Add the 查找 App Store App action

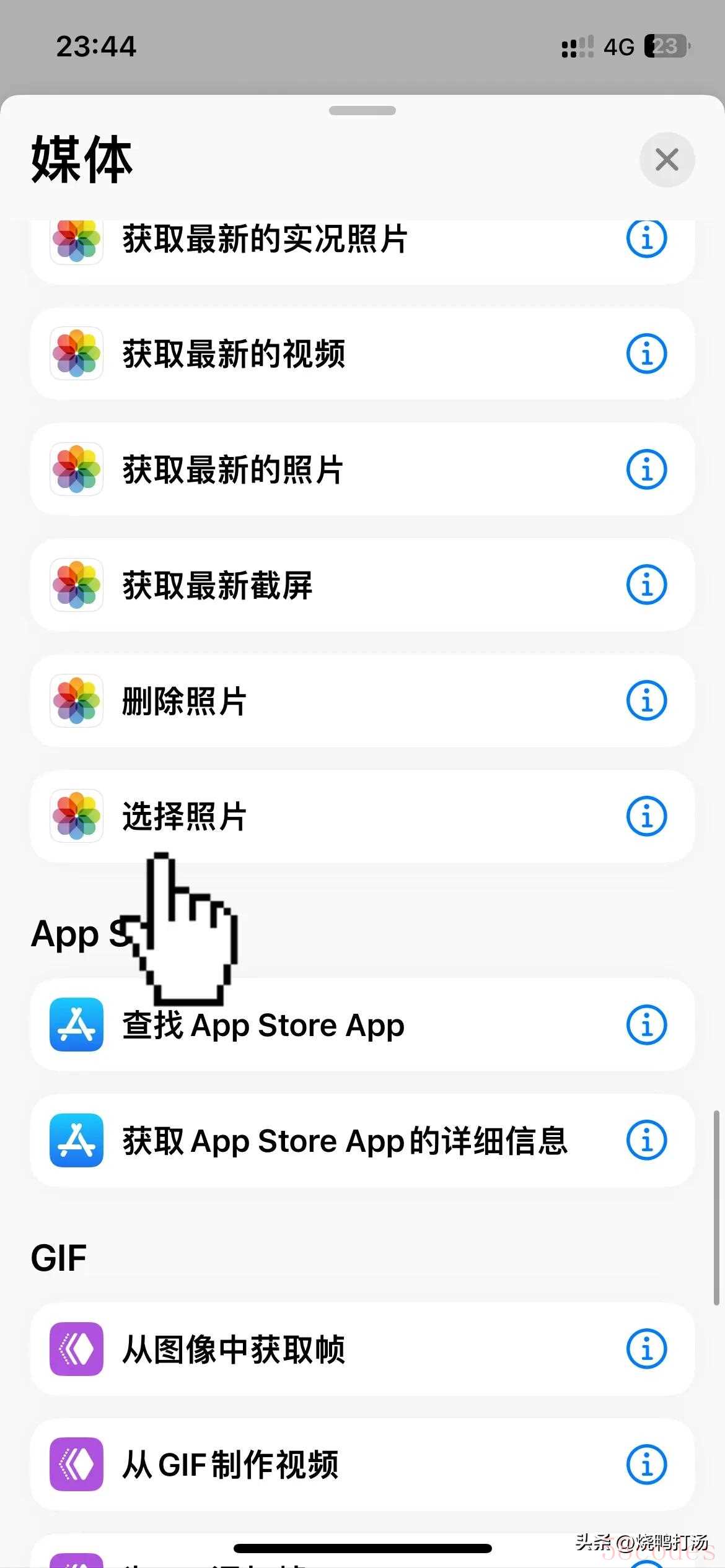pos(362,1025)
